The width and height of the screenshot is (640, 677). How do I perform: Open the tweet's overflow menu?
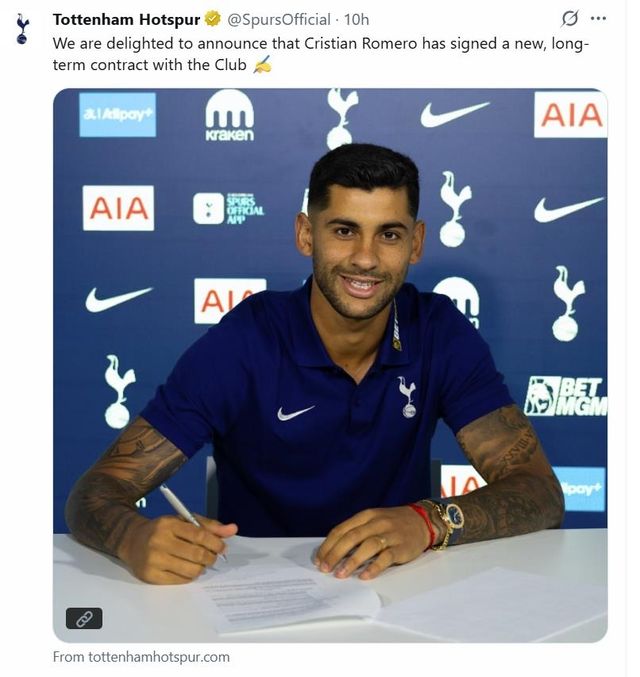[x=598, y=18]
